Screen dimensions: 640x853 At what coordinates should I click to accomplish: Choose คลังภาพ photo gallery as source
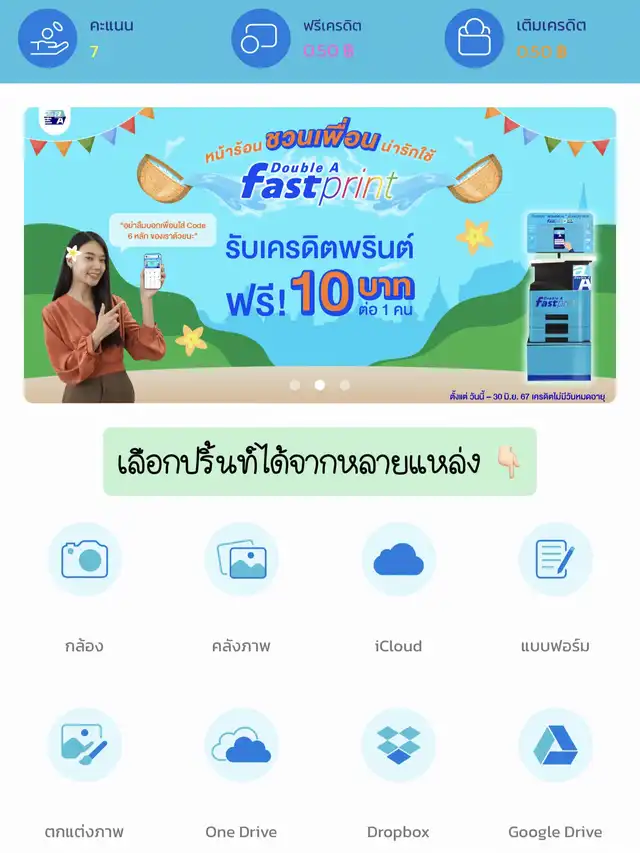(241, 560)
